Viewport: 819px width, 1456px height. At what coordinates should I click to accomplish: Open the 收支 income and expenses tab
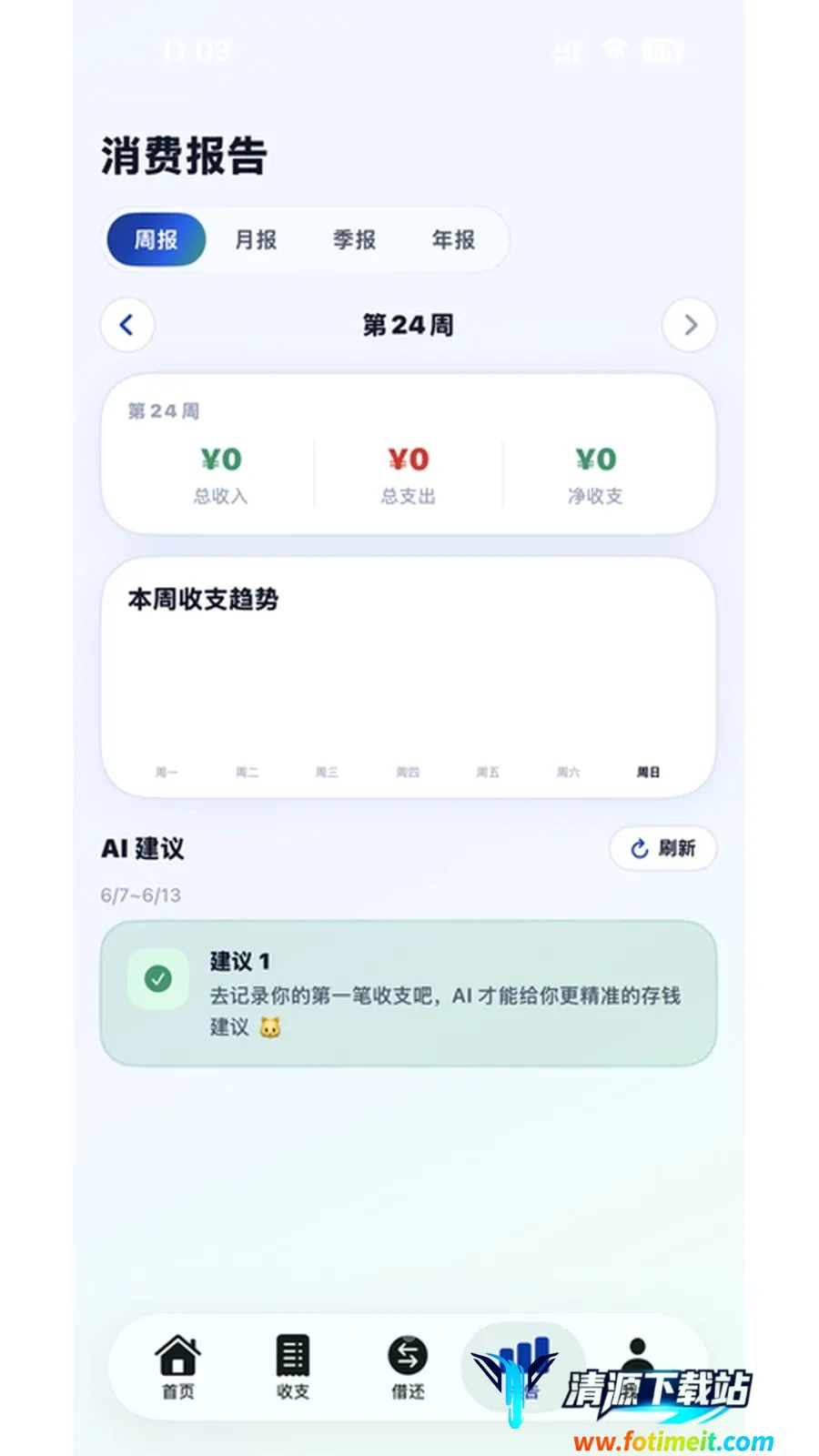[x=293, y=1367]
